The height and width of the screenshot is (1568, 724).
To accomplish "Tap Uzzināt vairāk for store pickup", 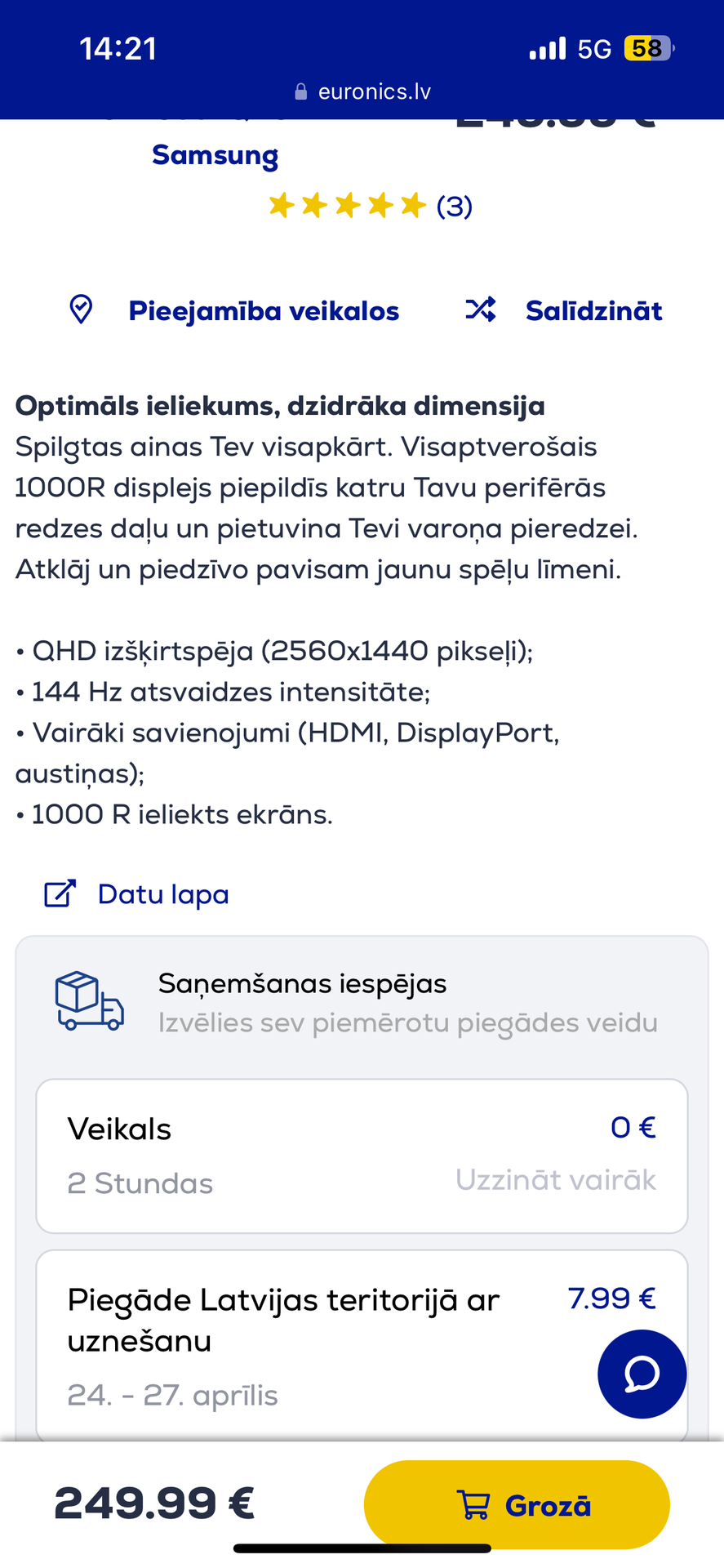I will coord(555,1180).
